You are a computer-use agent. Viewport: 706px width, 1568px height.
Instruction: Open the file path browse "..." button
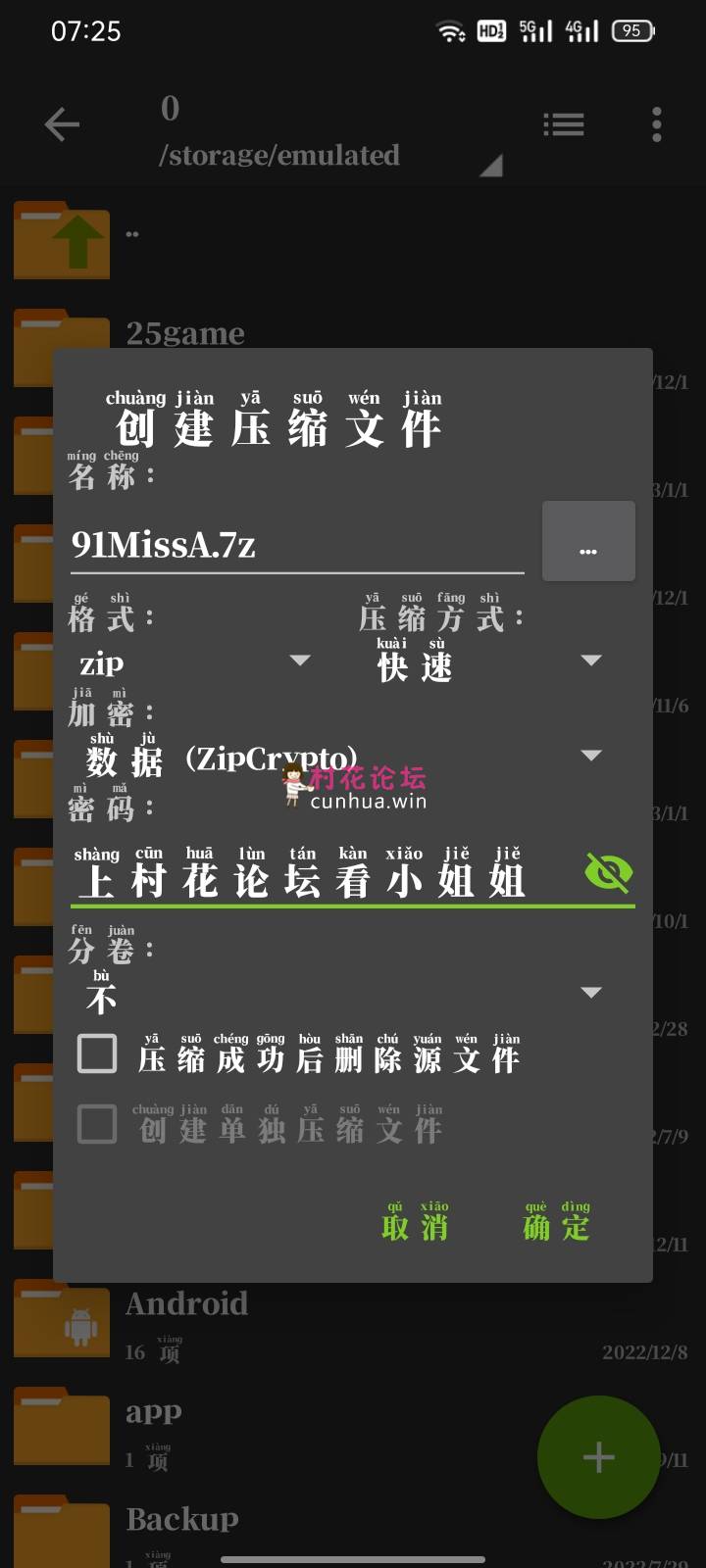(588, 542)
